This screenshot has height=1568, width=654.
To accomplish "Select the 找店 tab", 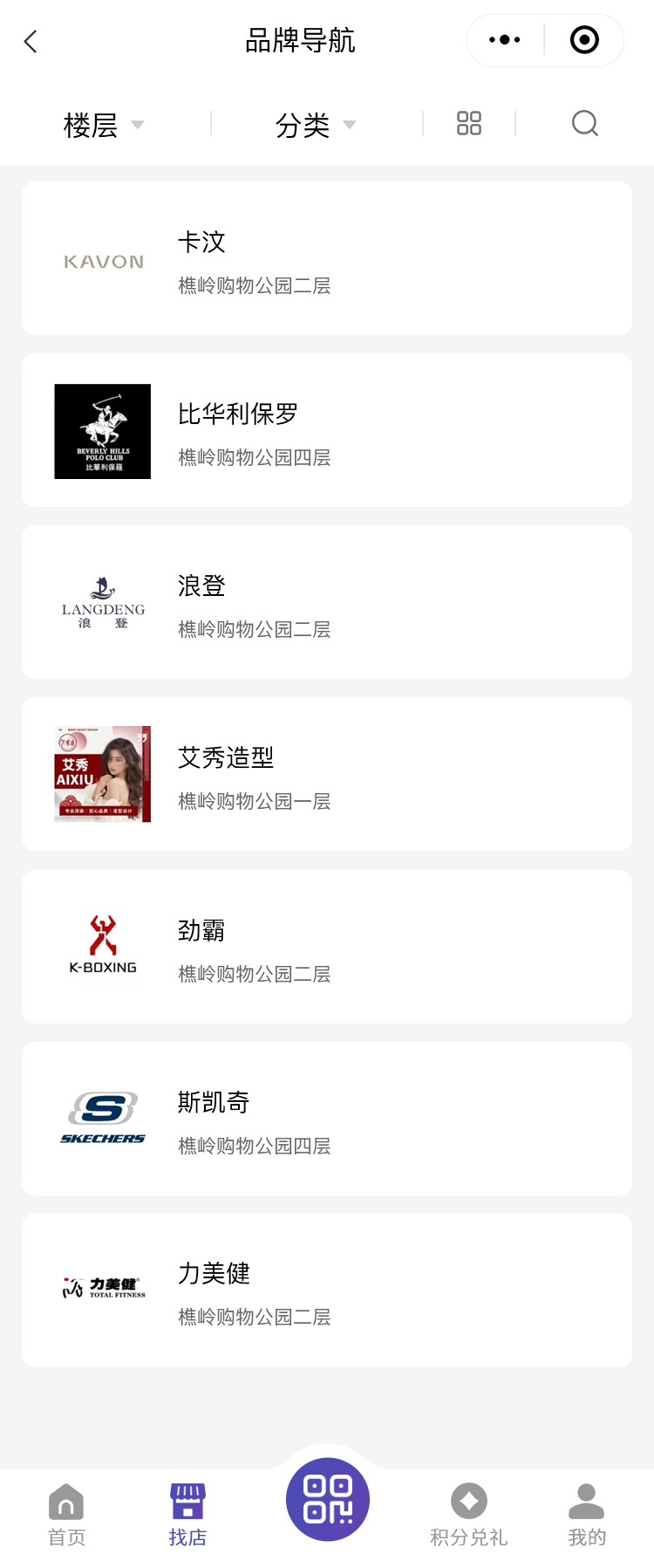I will tap(187, 1516).
